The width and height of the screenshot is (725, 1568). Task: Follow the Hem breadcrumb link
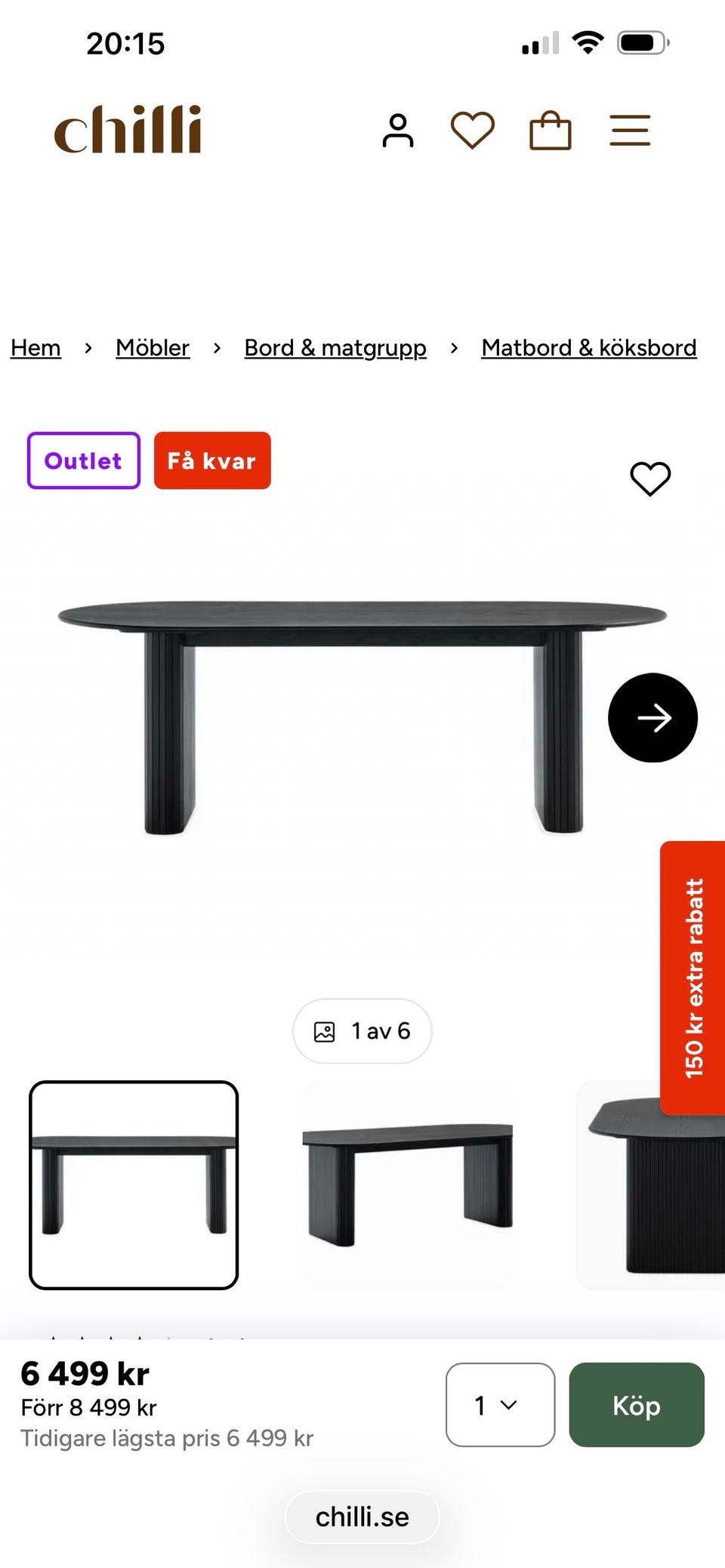35,348
